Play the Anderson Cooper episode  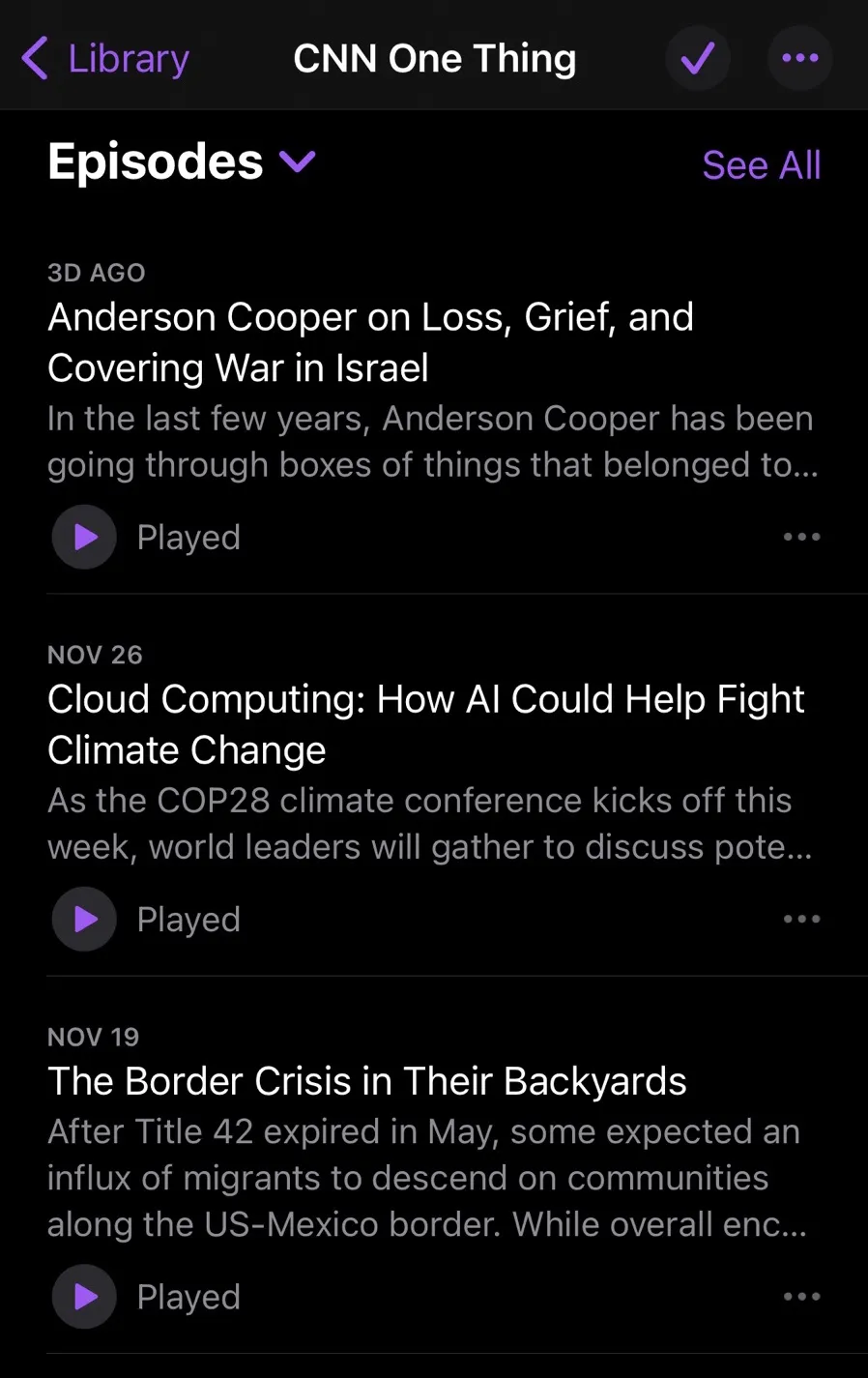(85, 537)
